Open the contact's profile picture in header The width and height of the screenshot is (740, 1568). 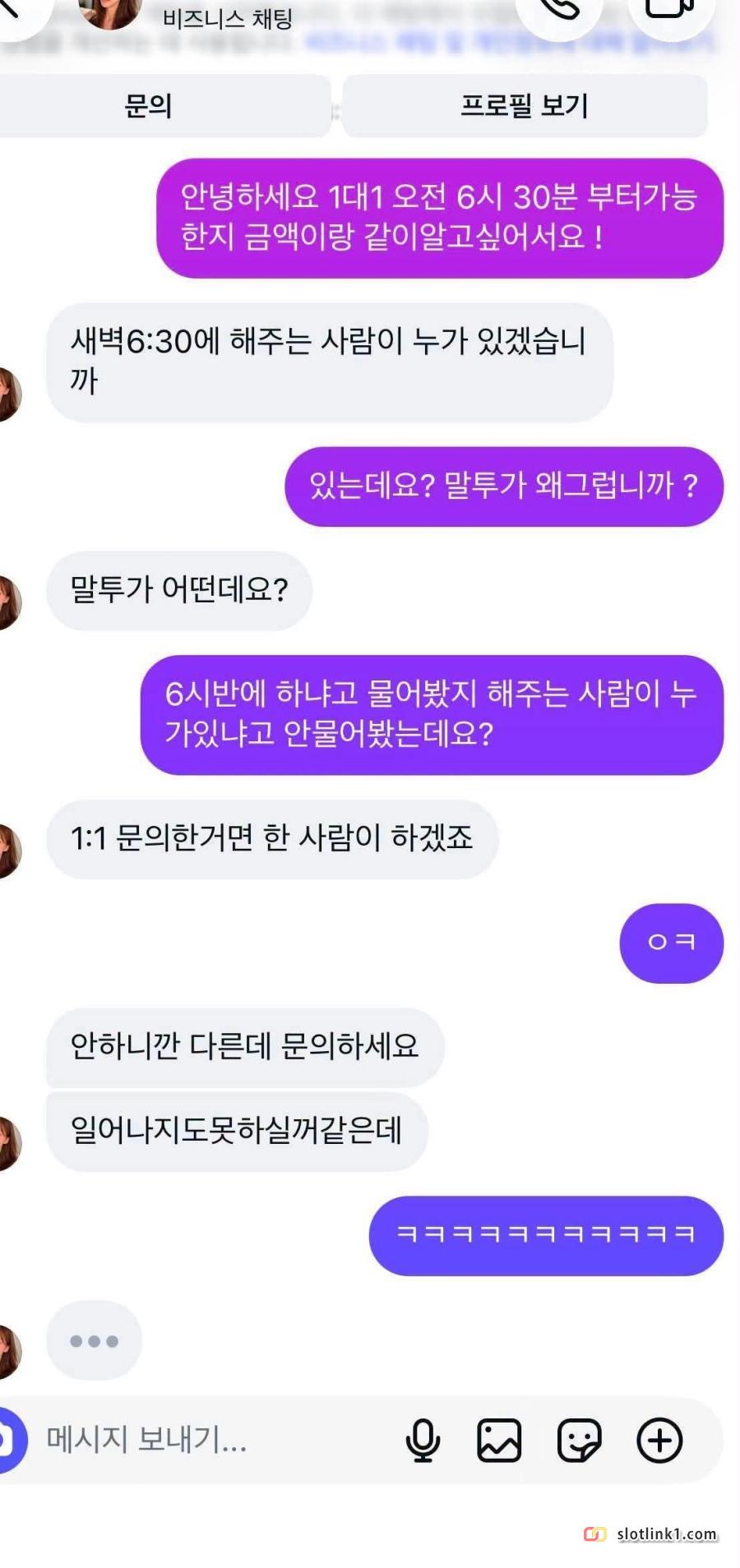109,12
